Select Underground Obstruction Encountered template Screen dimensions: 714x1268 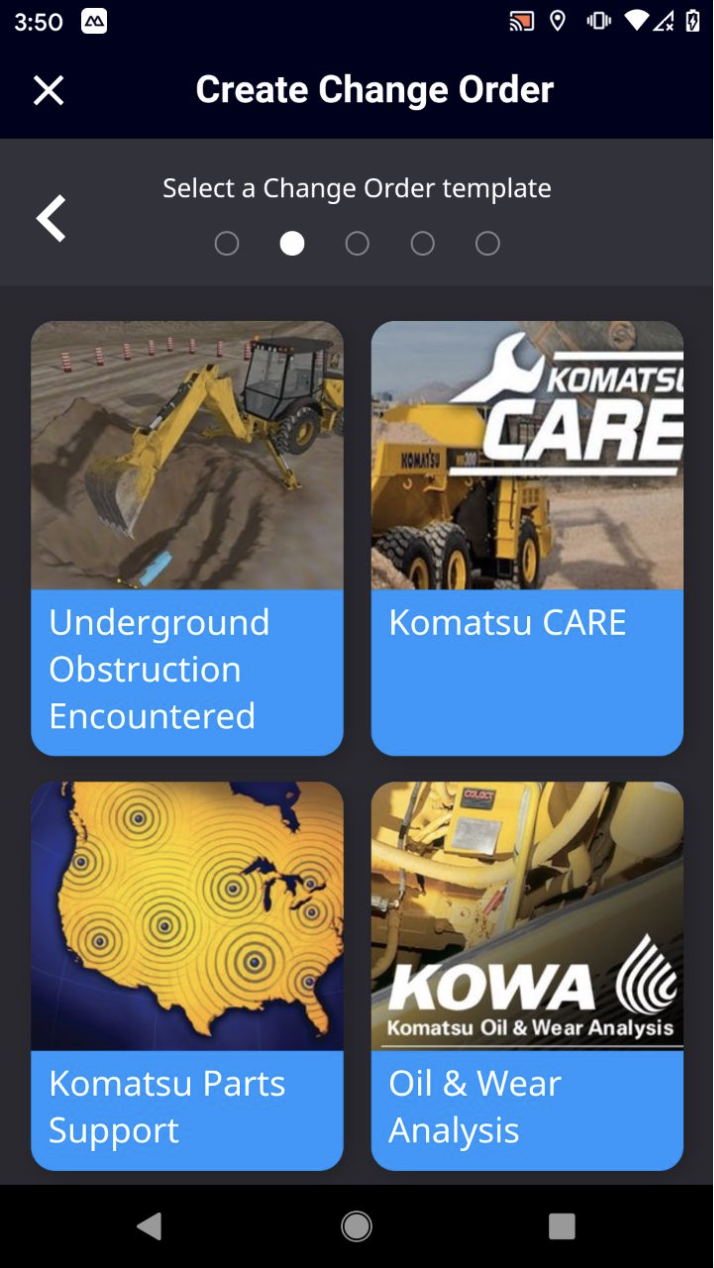pos(187,538)
